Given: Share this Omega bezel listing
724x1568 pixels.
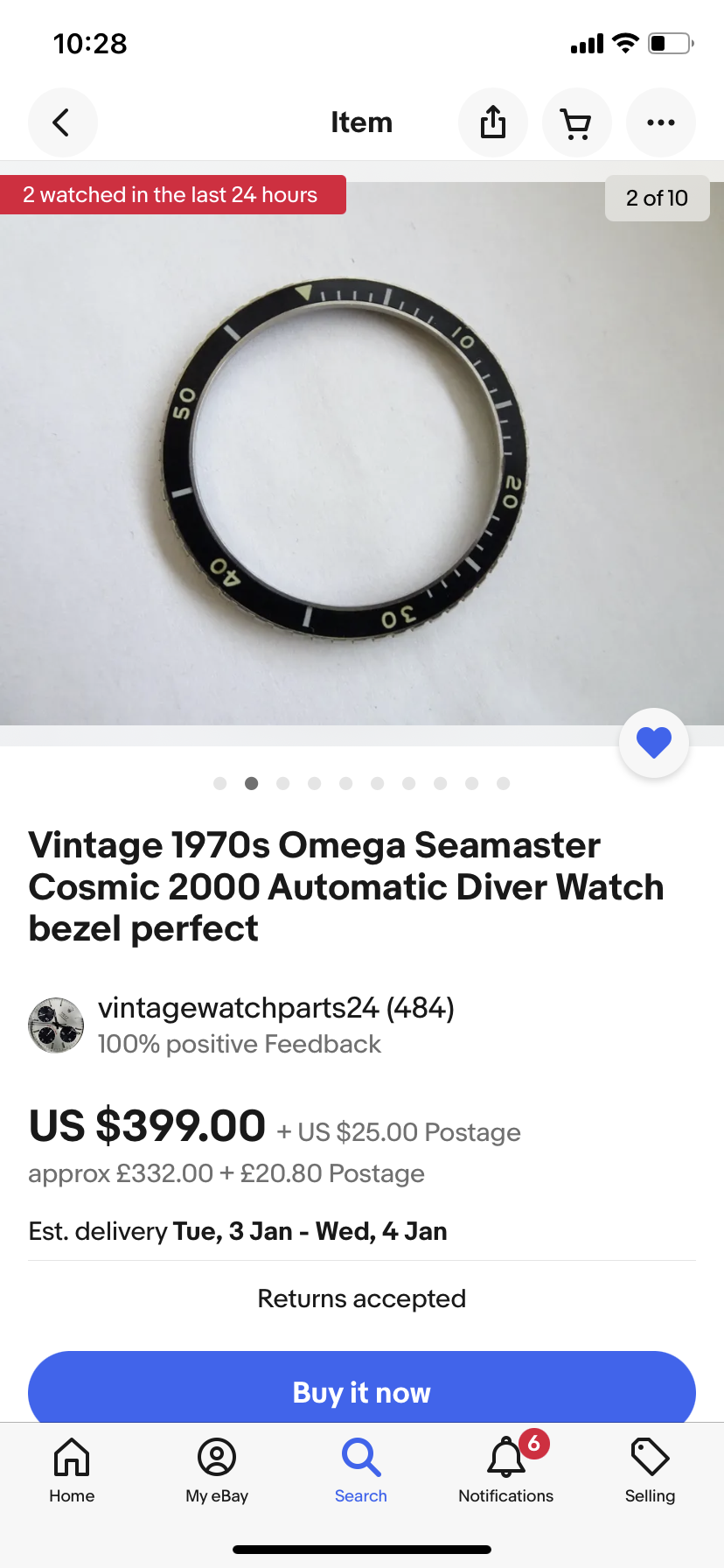Looking at the screenshot, I should (x=493, y=122).
